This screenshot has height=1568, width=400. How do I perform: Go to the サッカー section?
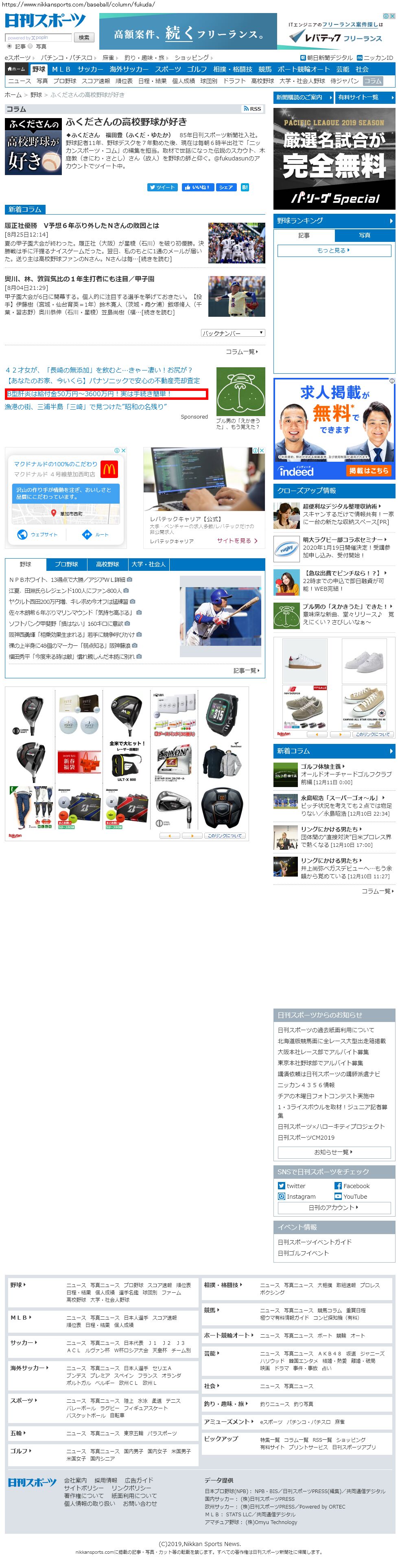[x=90, y=69]
